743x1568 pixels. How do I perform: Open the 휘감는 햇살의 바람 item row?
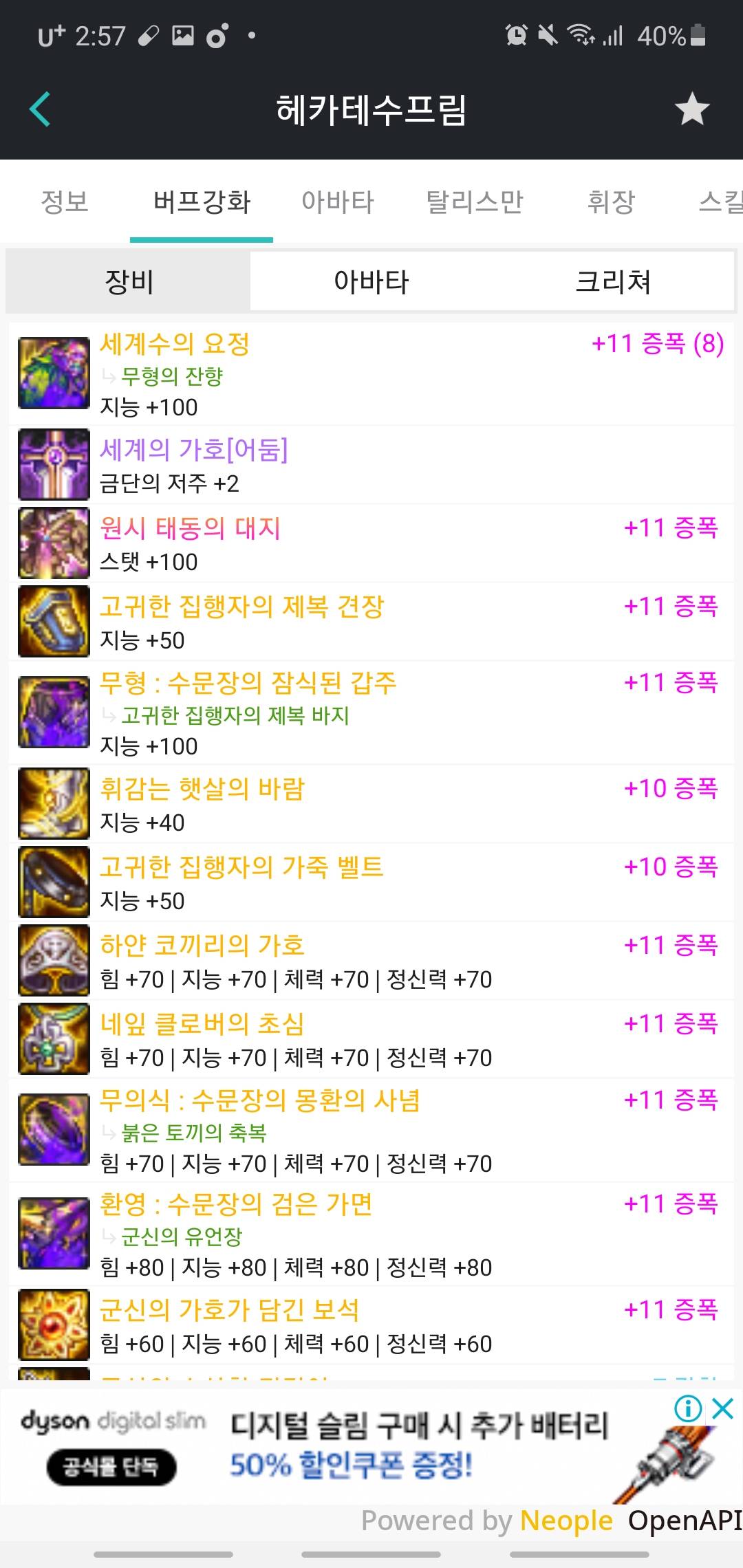coord(371,804)
